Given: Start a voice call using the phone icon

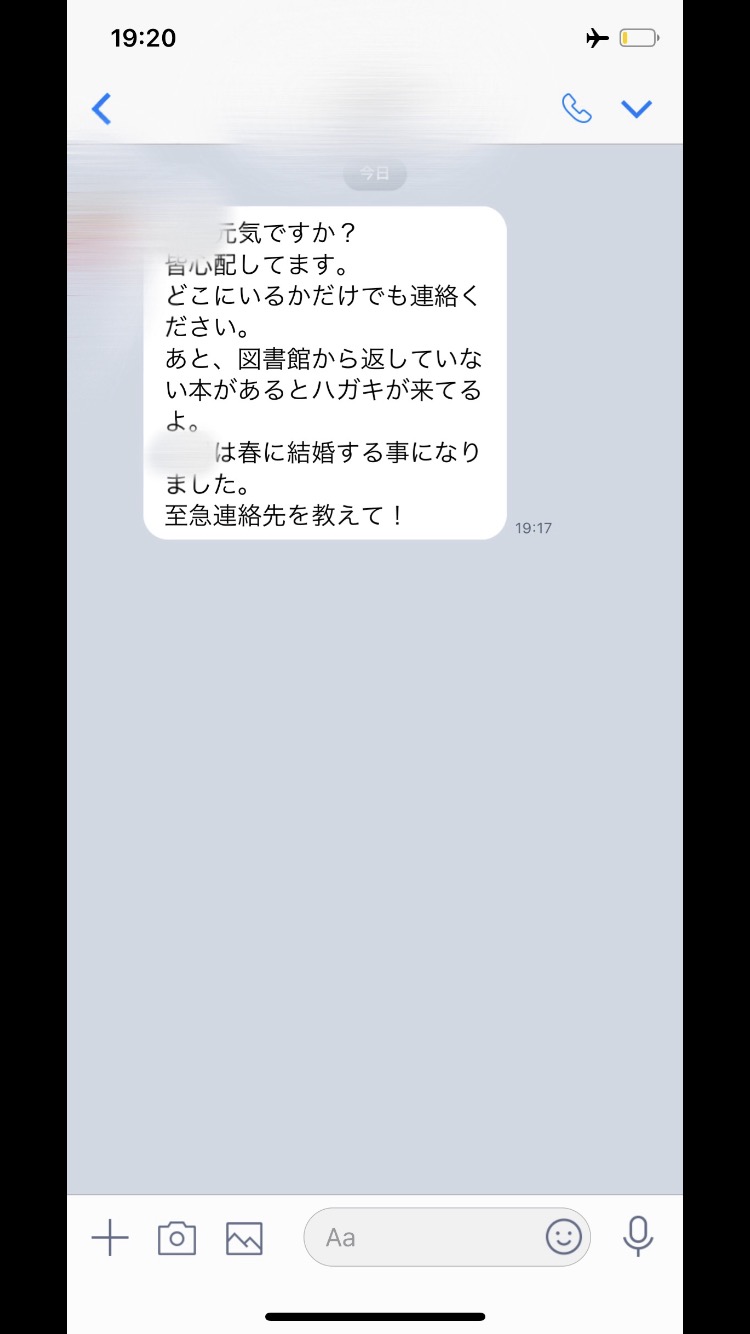Looking at the screenshot, I should point(577,107).
